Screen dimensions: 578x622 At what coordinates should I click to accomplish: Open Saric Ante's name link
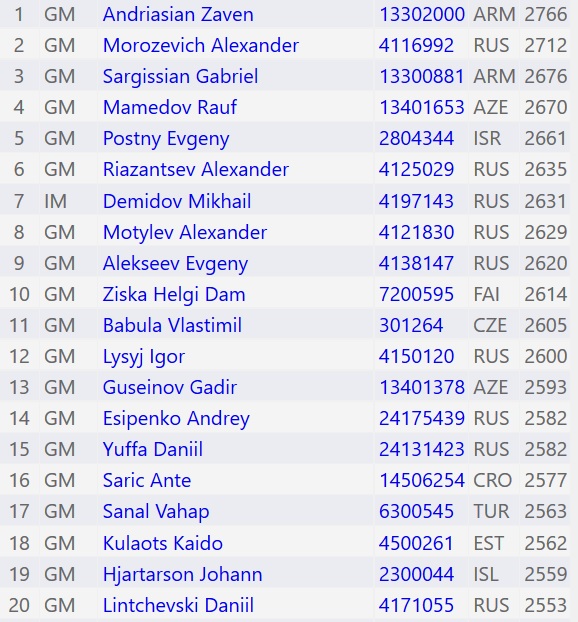pos(147,481)
